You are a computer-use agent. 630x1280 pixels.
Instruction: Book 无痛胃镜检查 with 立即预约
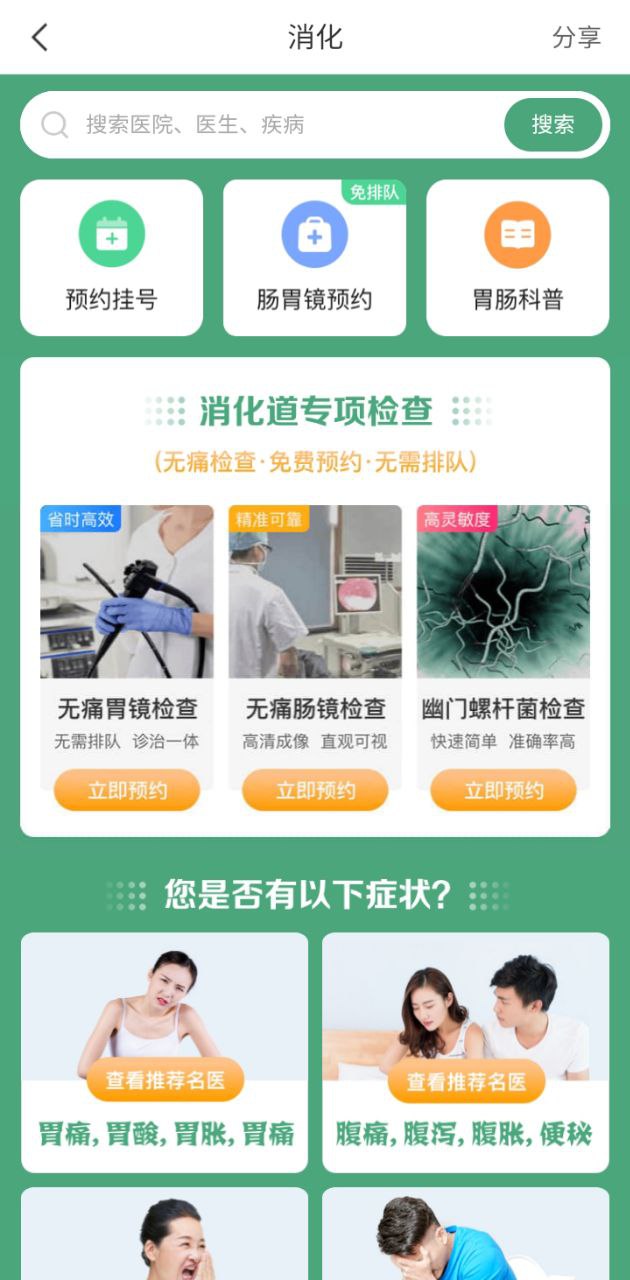click(127, 791)
